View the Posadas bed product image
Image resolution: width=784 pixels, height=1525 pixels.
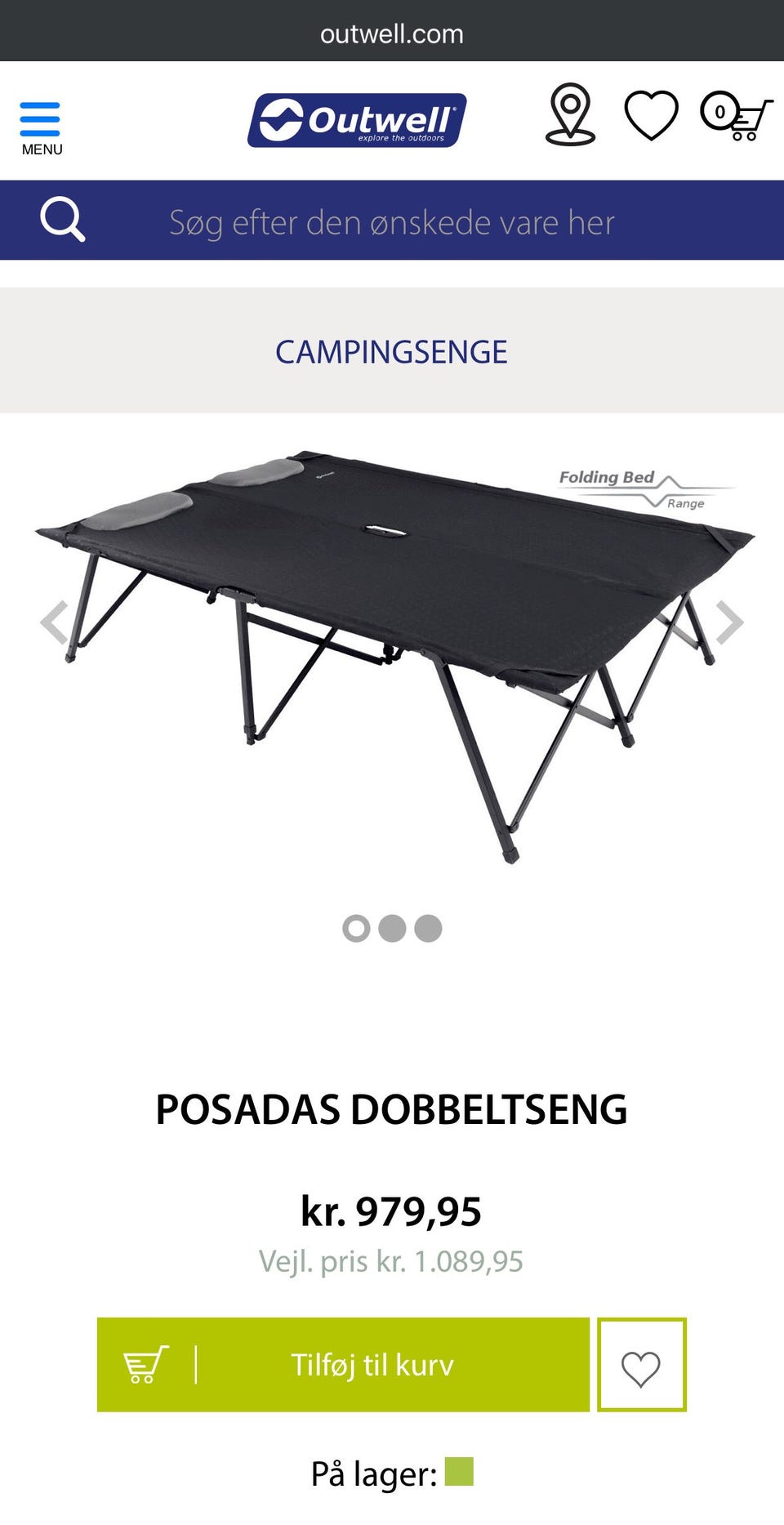point(392,645)
